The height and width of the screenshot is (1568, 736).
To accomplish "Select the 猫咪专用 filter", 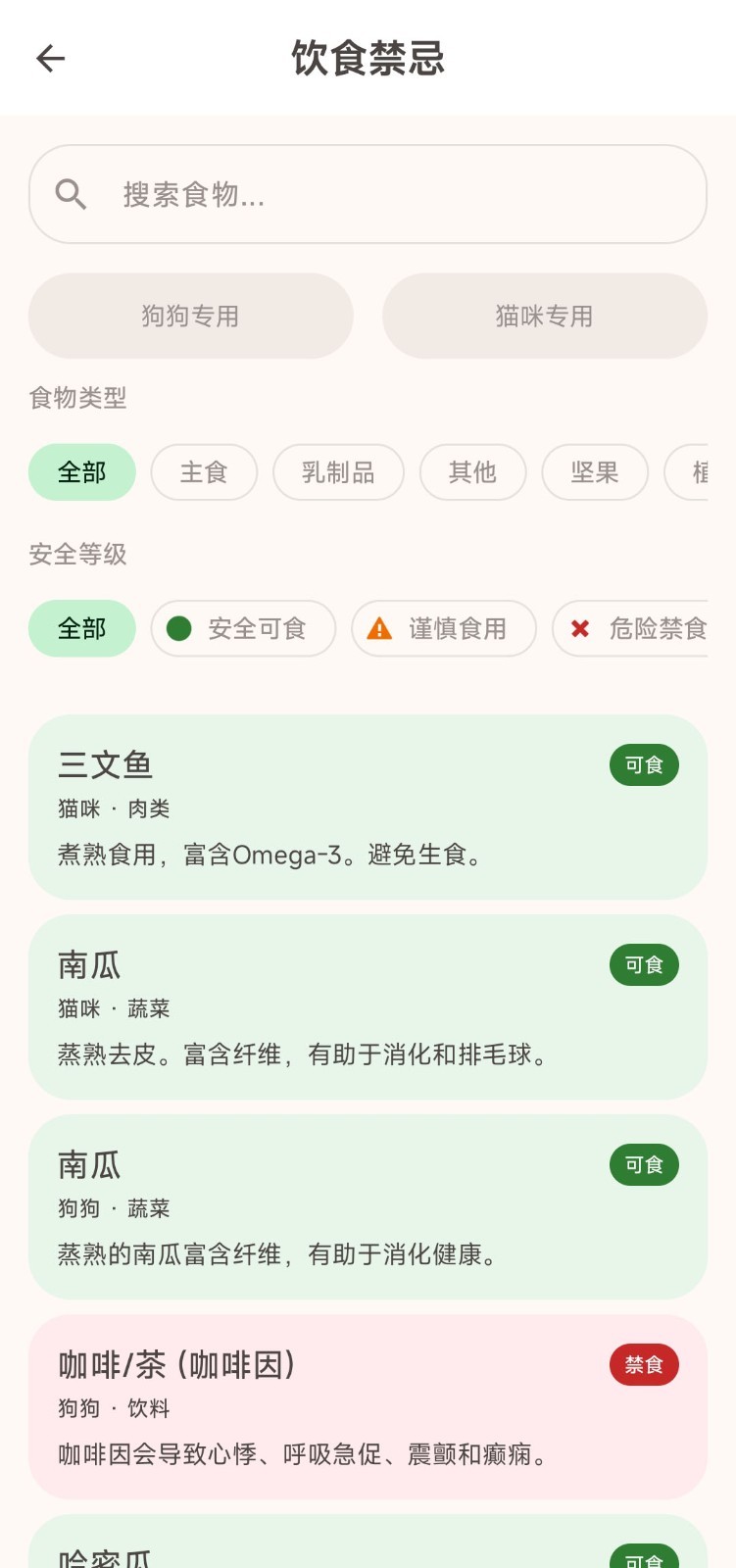I will [544, 316].
